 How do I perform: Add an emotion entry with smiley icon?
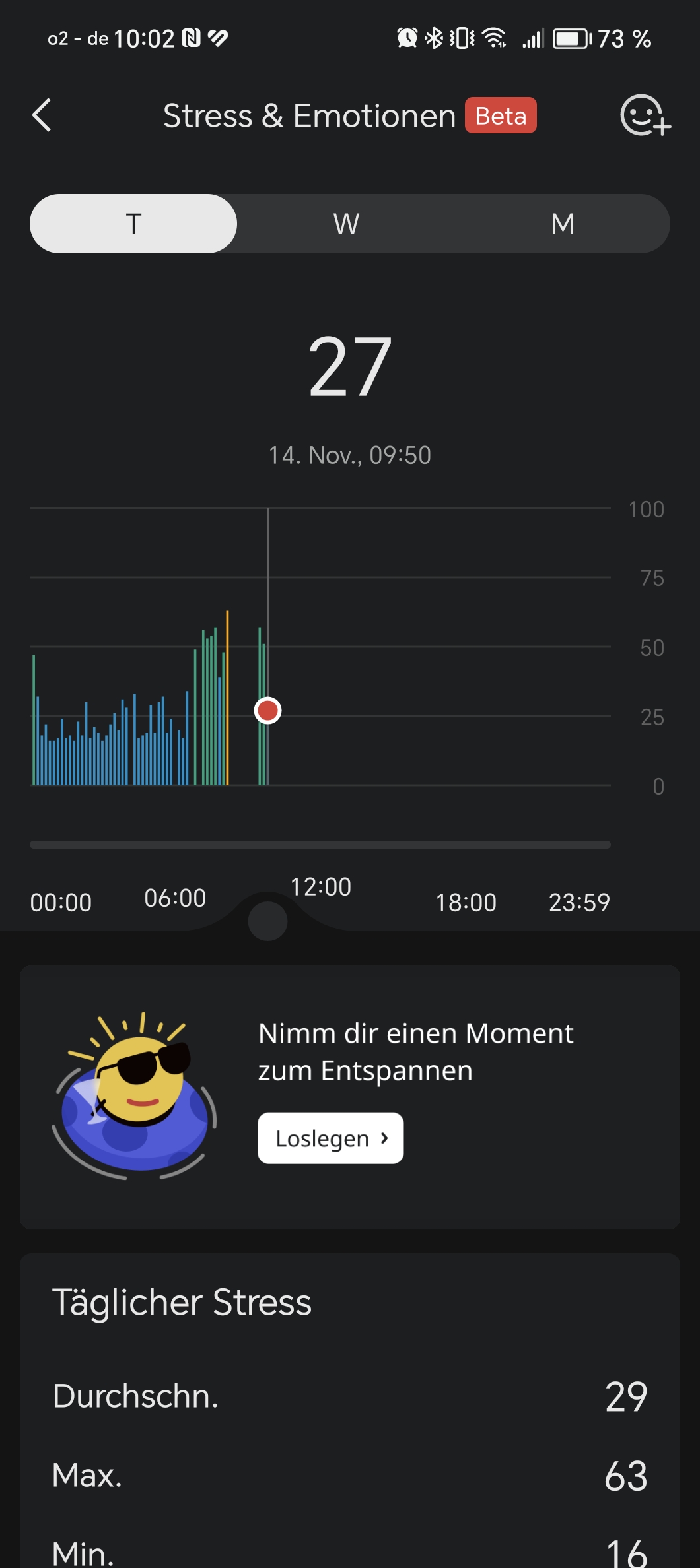coord(645,115)
